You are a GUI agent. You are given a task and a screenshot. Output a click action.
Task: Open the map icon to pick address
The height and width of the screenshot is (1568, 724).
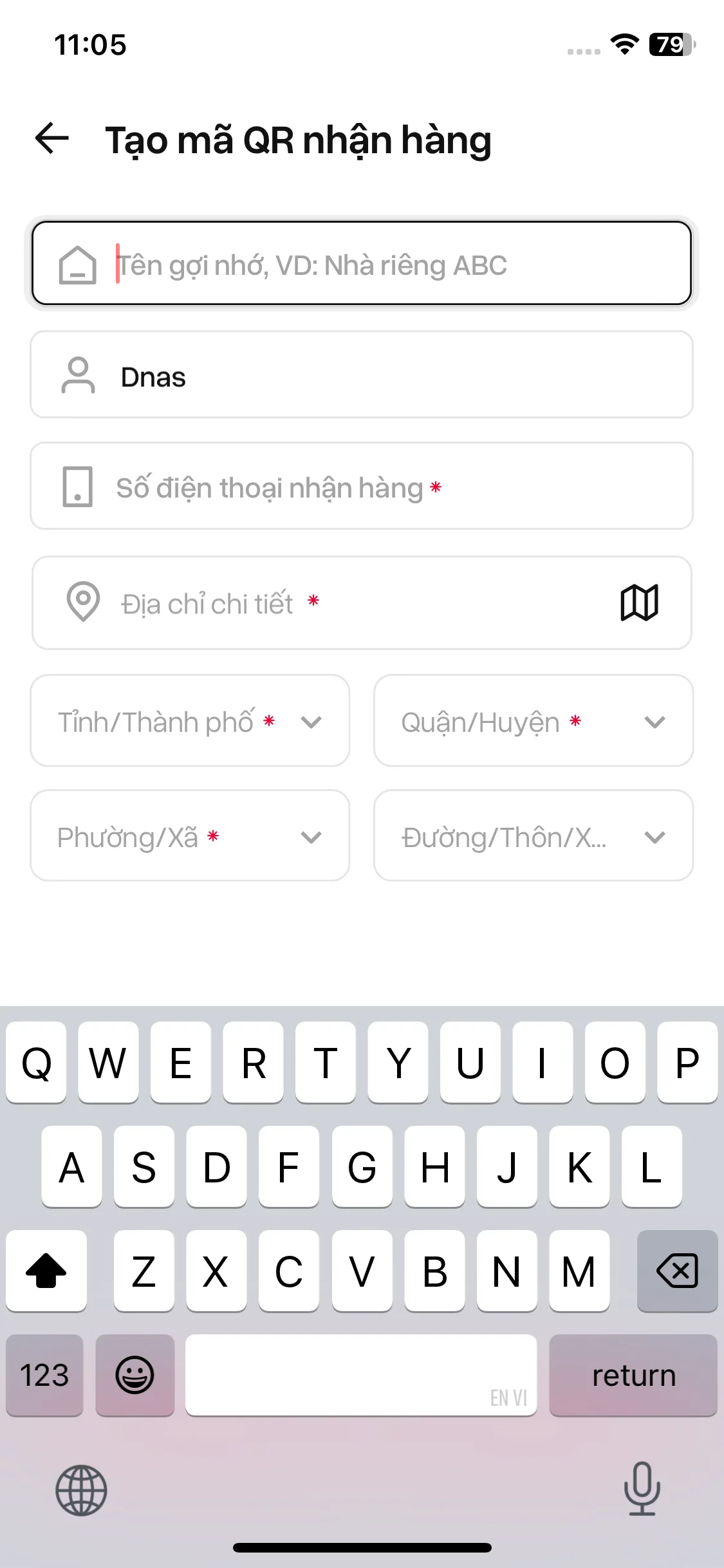[639, 603]
